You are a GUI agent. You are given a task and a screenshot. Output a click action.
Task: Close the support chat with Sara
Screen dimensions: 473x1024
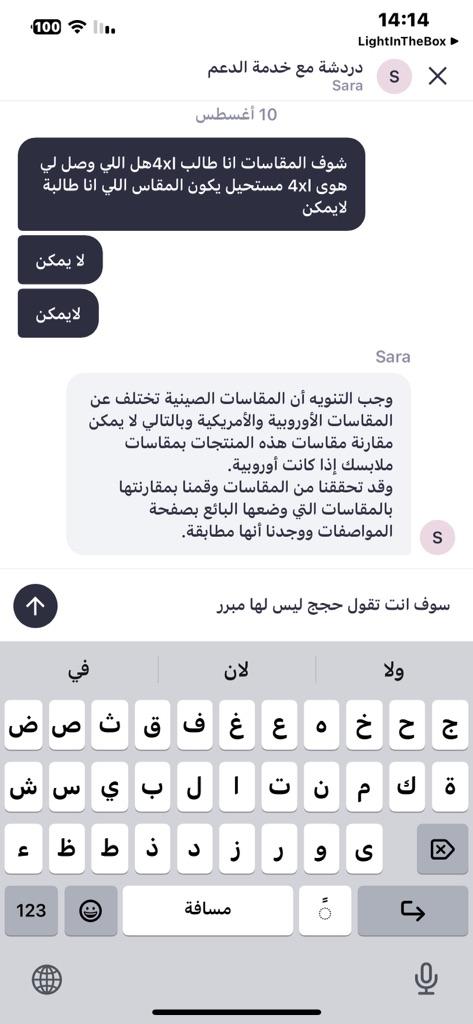click(437, 76)
